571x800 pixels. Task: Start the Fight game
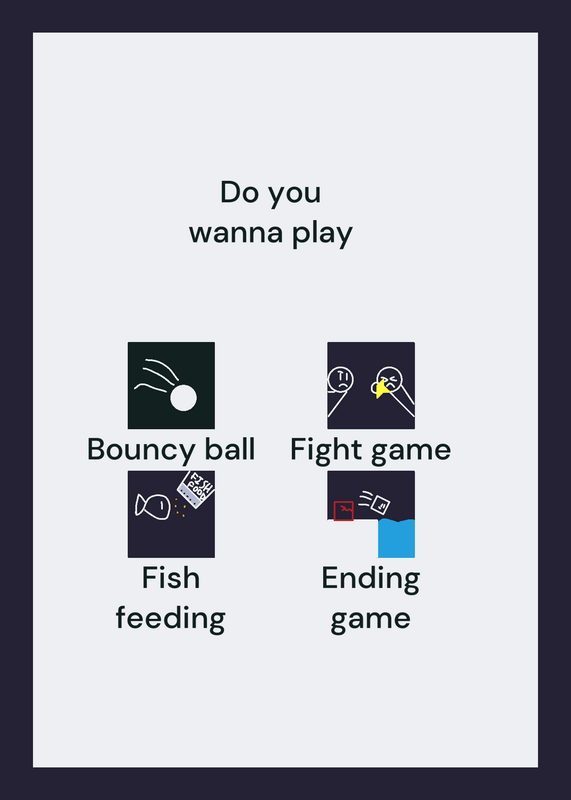click(x=370, y=385)
